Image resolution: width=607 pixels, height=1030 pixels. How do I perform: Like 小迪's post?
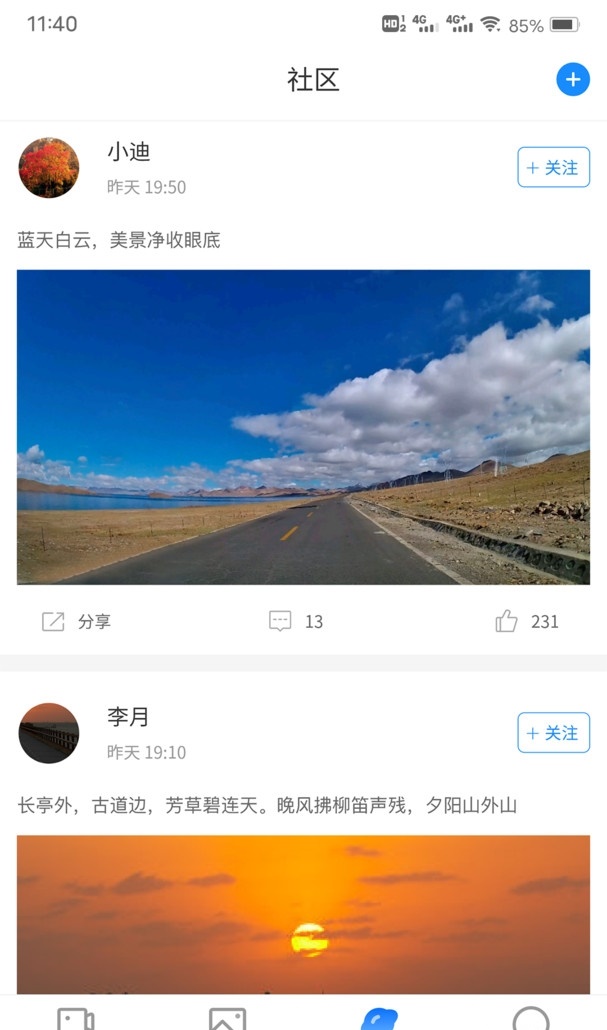coord(527,621)
